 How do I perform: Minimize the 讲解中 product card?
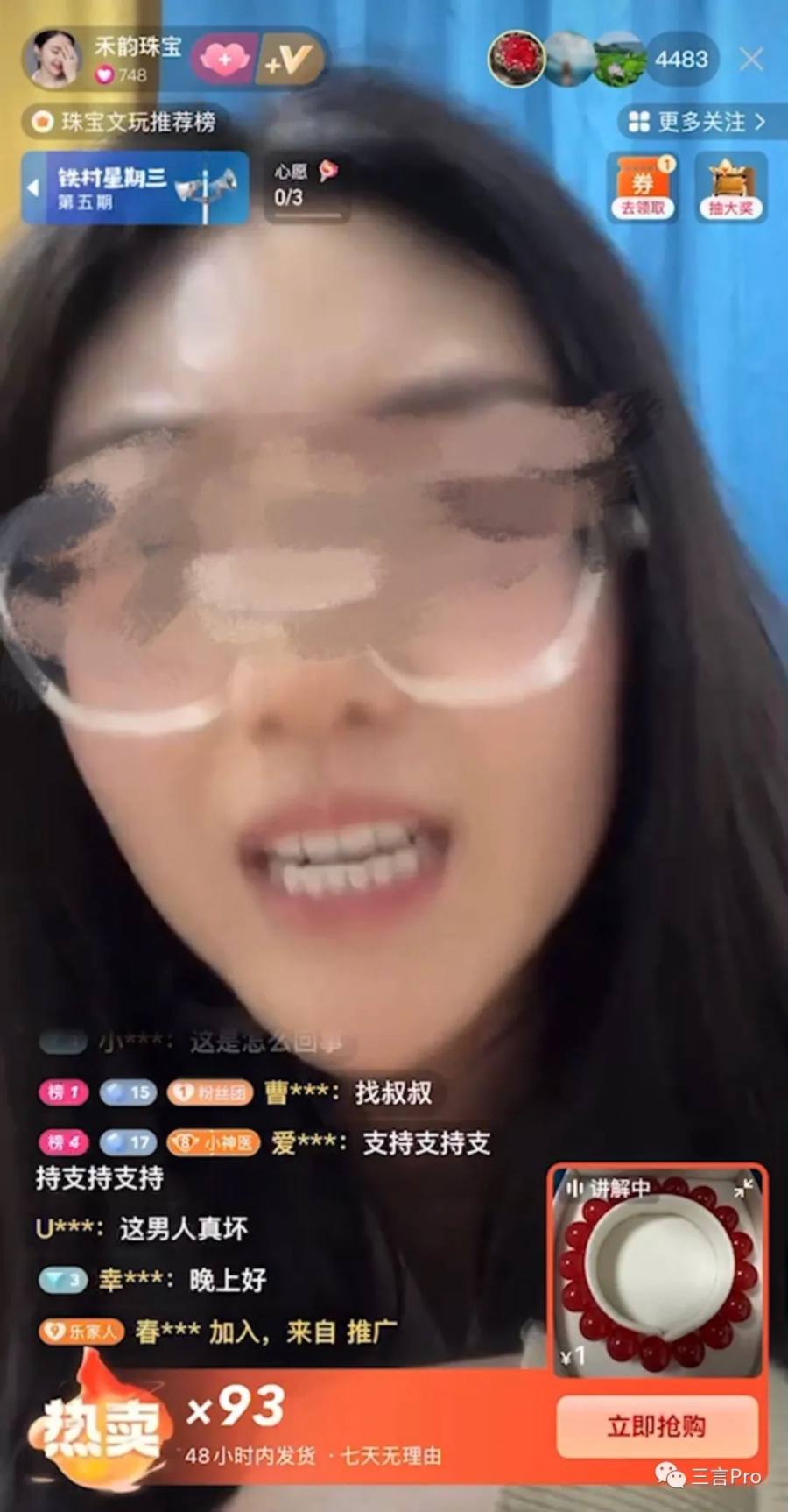(744, 1186)
